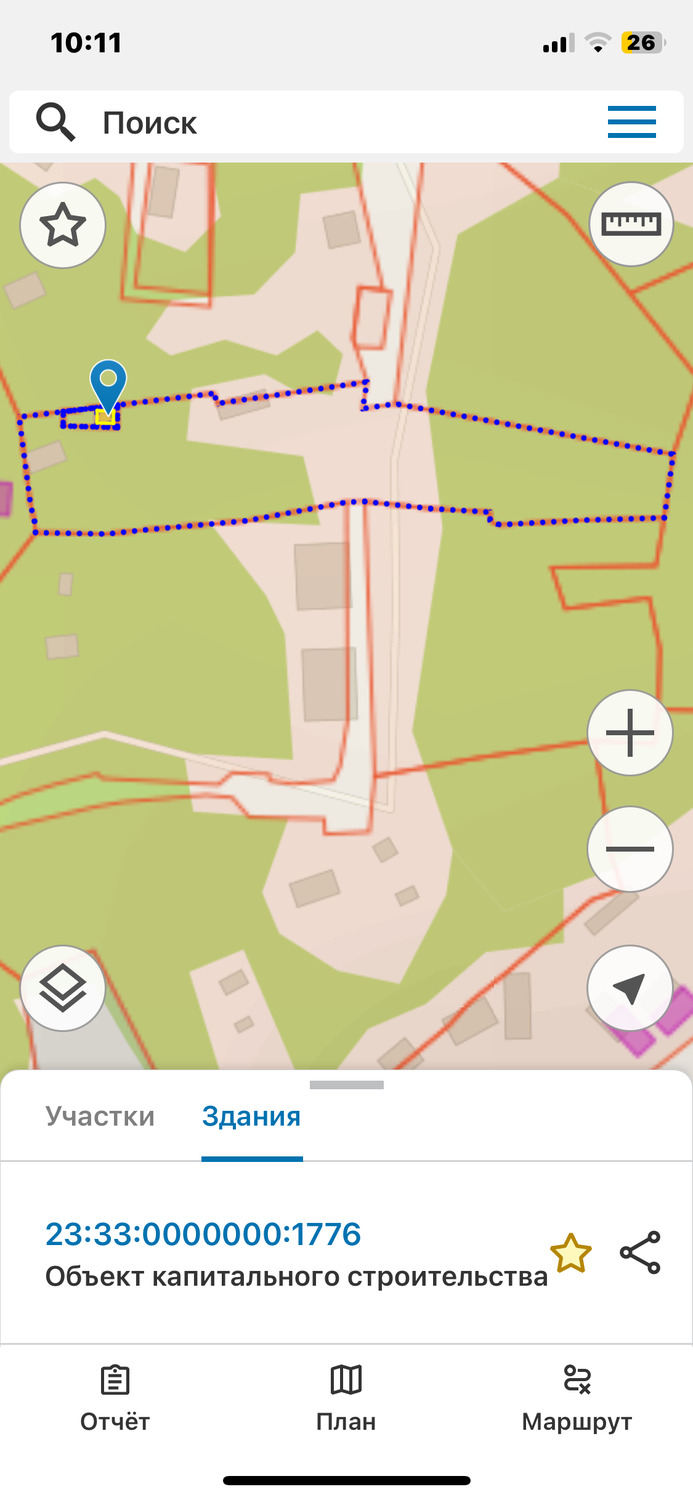The width and height of the screenshot is (693, 1500).
Task: Share object 23:33:0000000:1776
Action: (x=640, y=1253)
